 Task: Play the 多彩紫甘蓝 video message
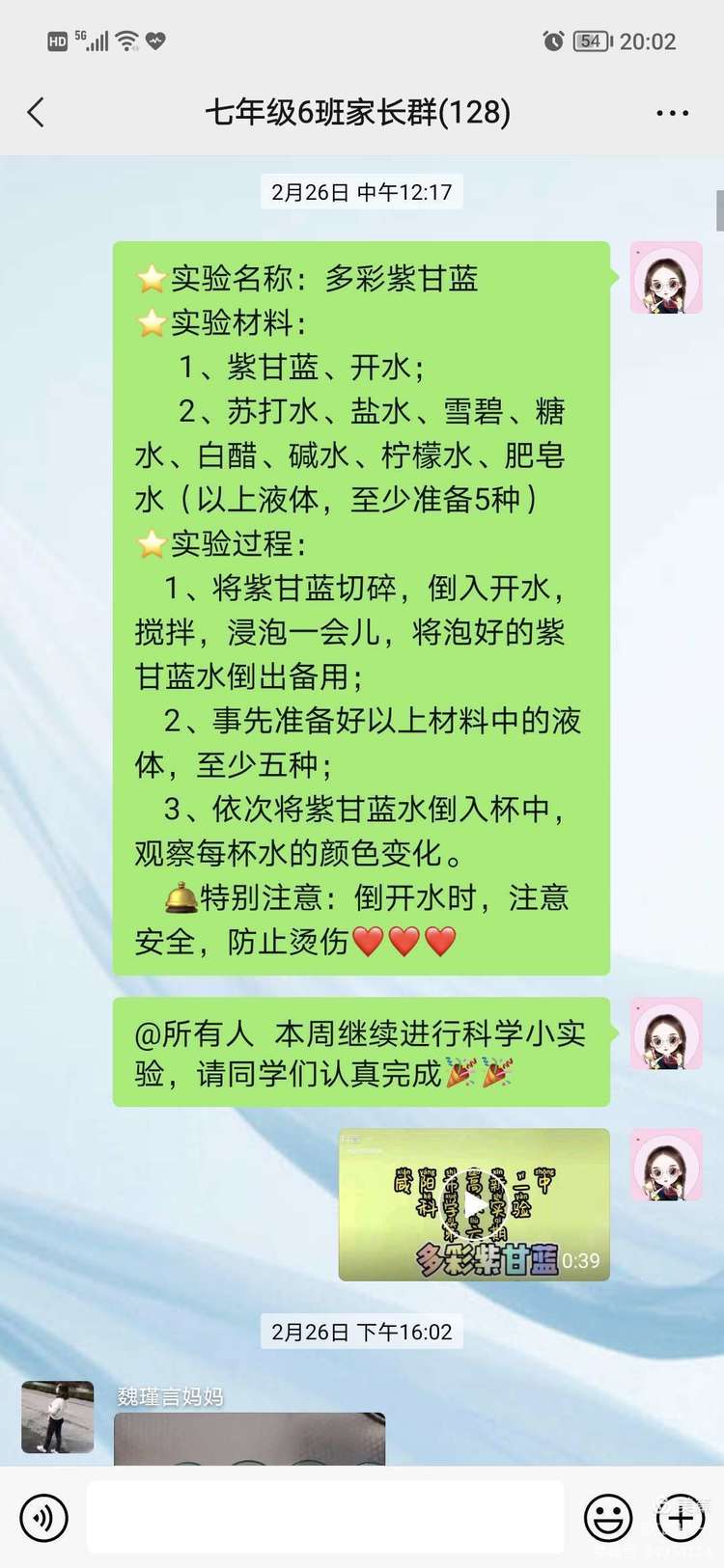point(473,1205)
